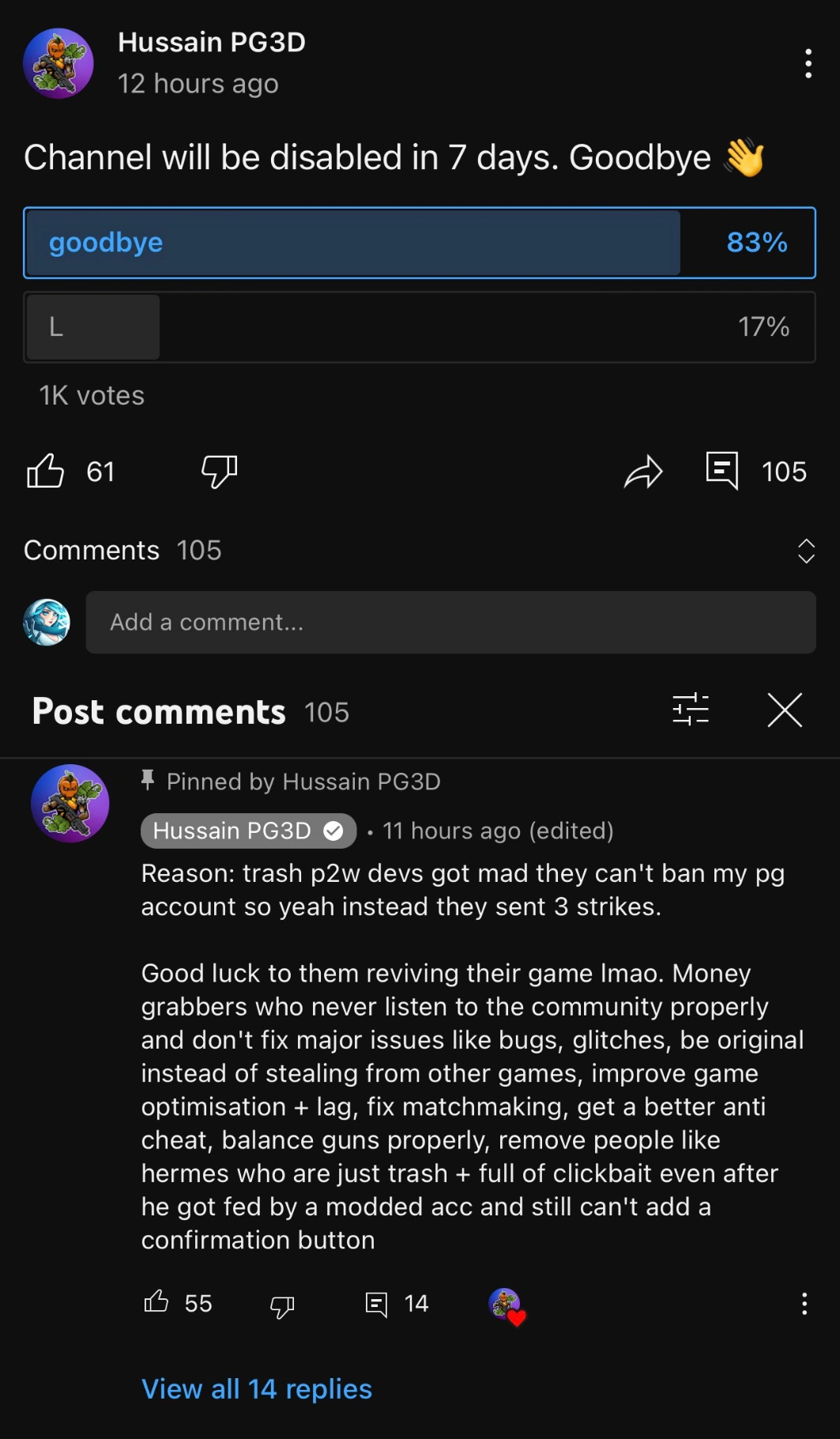The image size is (840, 1439).
Task: Like the community post with 61 likes
Action: click(x=46, y=472)
